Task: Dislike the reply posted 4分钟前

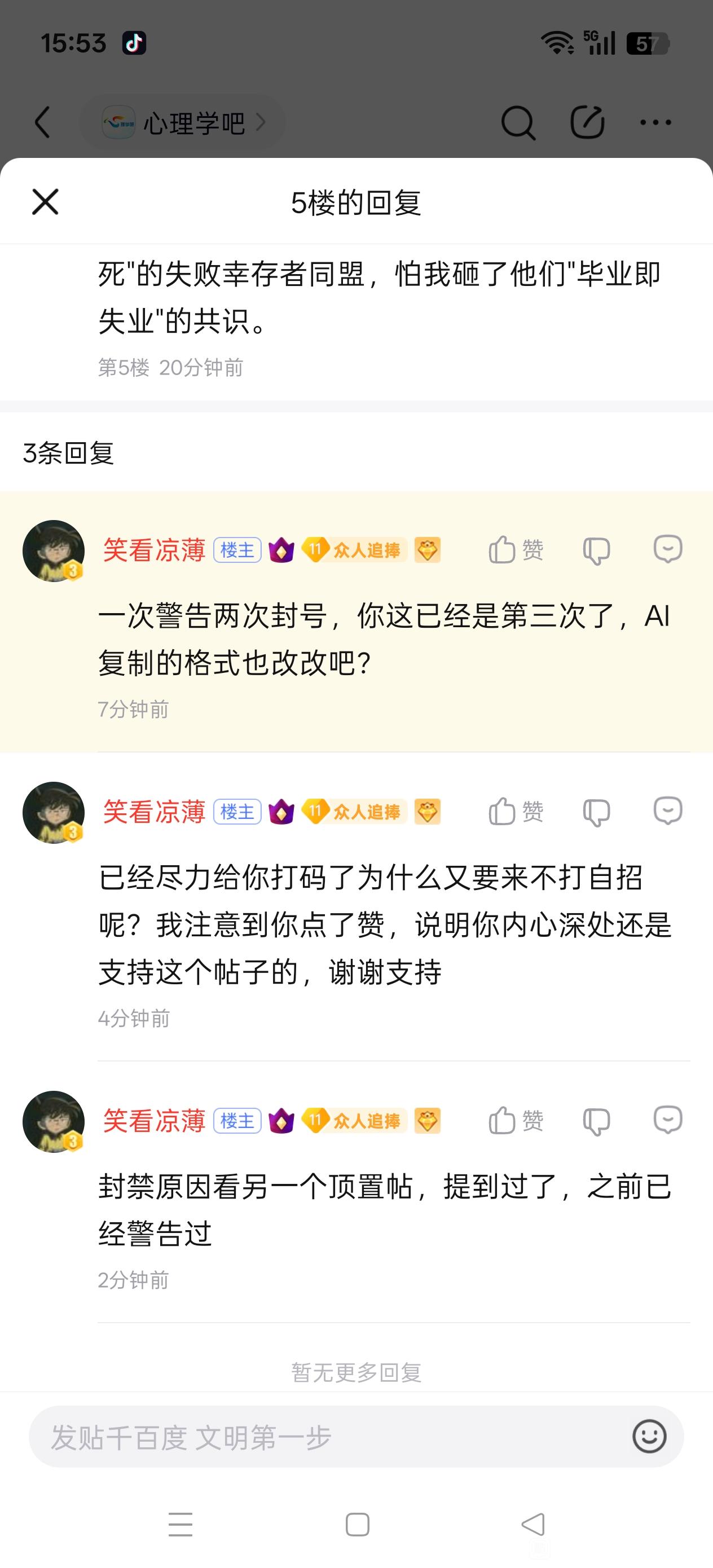Action: pyautogui.click(x=596, y=812)
